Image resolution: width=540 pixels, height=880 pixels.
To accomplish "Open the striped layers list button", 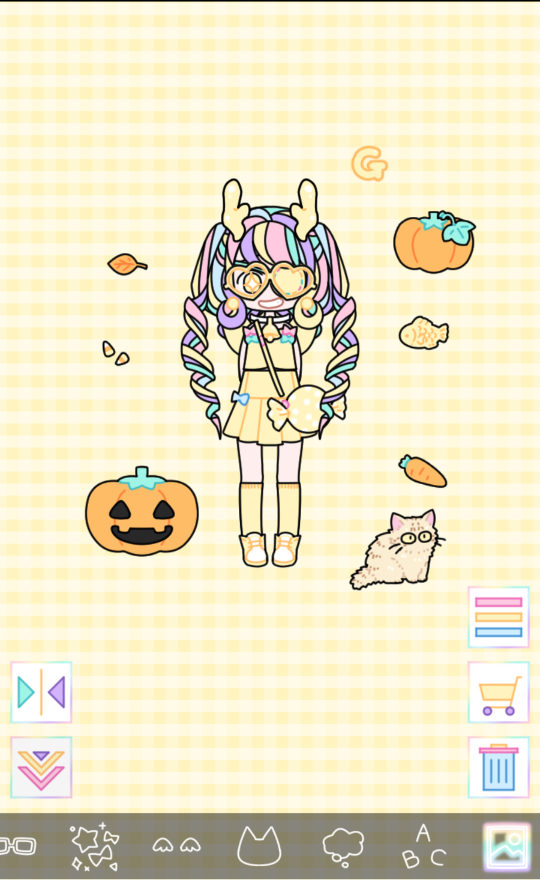I will [x=498, y=617].
